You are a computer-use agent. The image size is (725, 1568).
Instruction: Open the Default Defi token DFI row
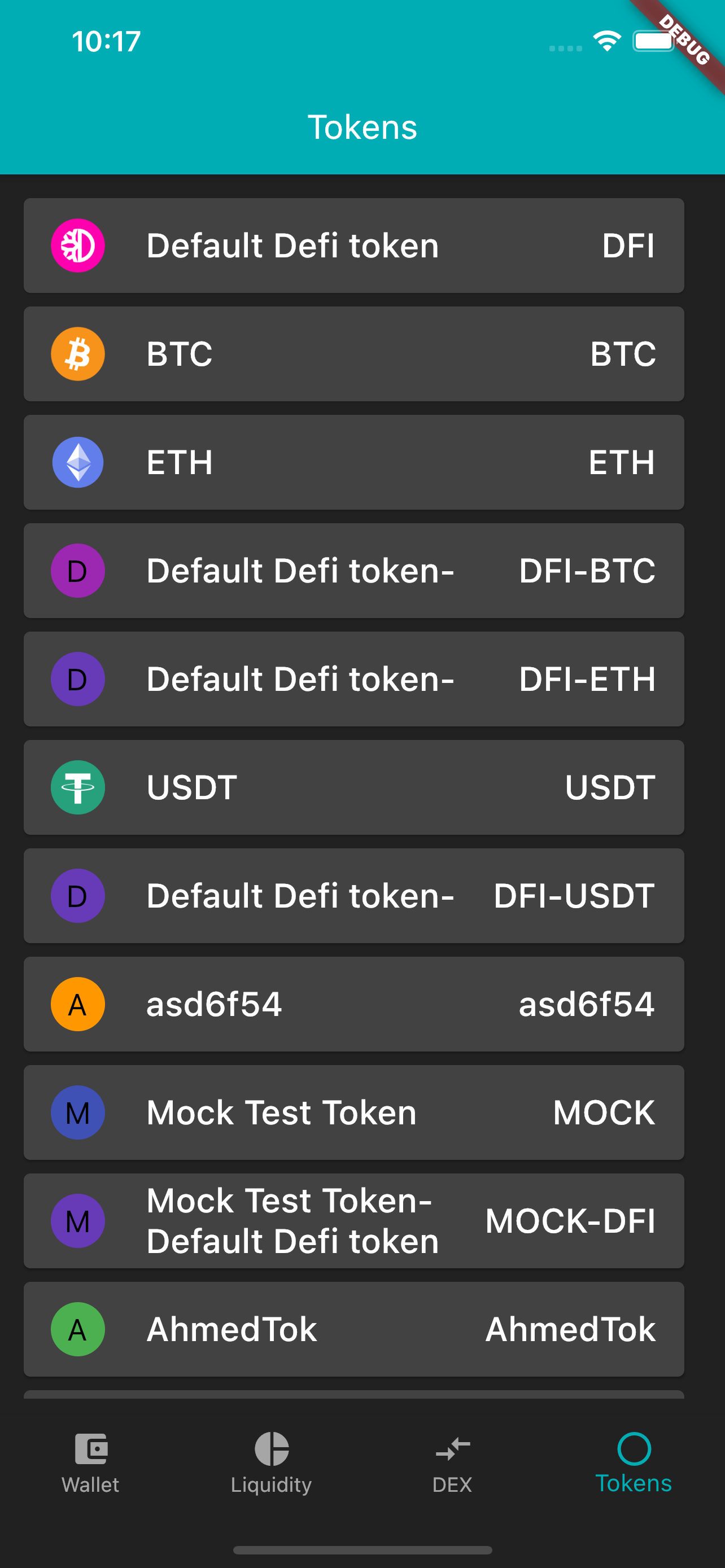[353, 246]
